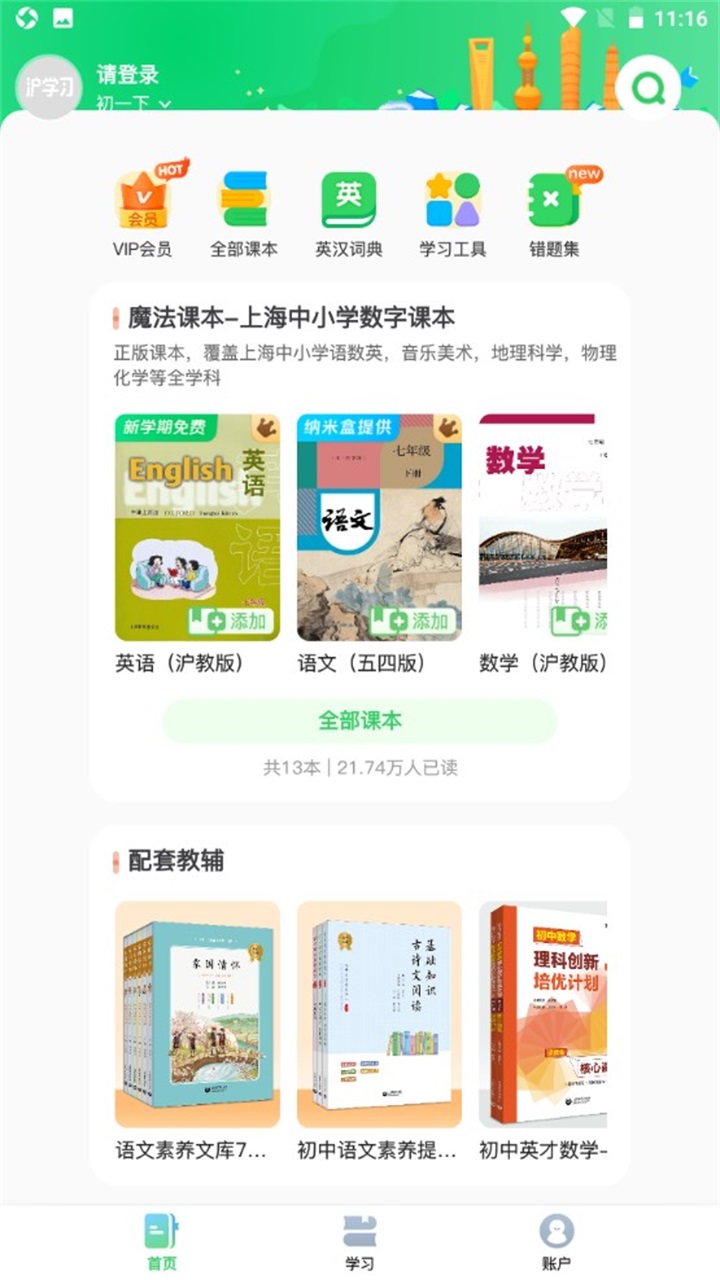
Task: Open the 错题集 mistakes collection
Action: (553, 199)
